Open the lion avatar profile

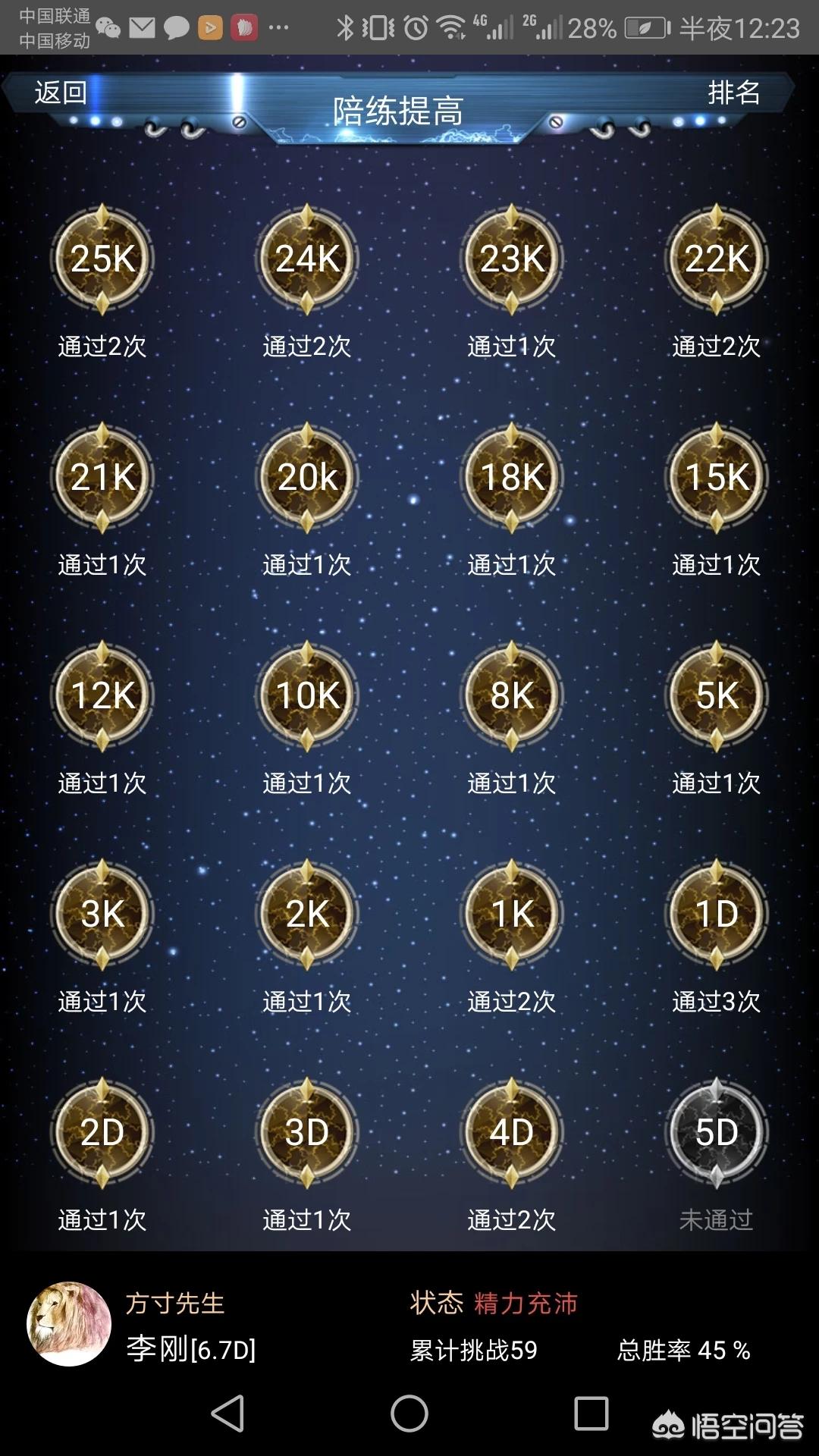point(69,1324)
